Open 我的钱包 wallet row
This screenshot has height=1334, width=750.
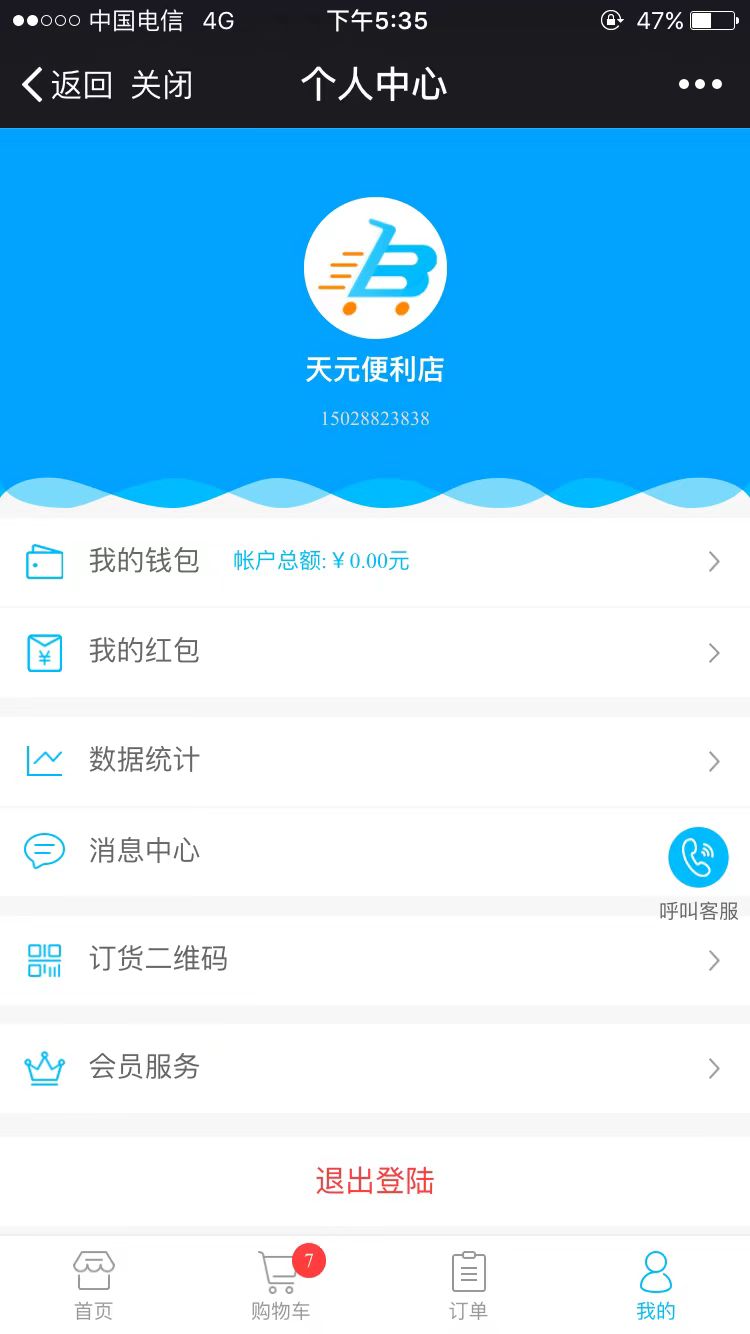point(375,561)
